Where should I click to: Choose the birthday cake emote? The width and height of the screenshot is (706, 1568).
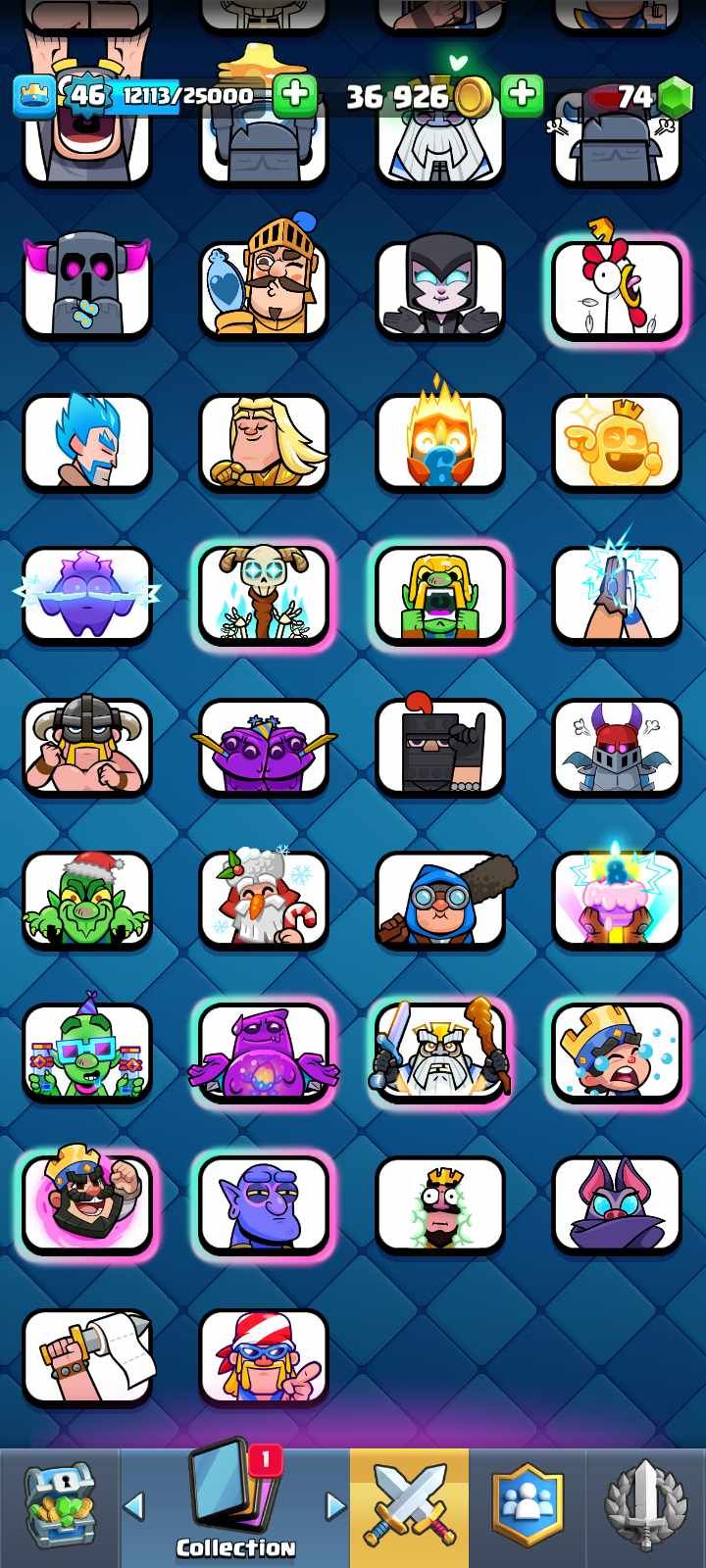pos(617,900)
